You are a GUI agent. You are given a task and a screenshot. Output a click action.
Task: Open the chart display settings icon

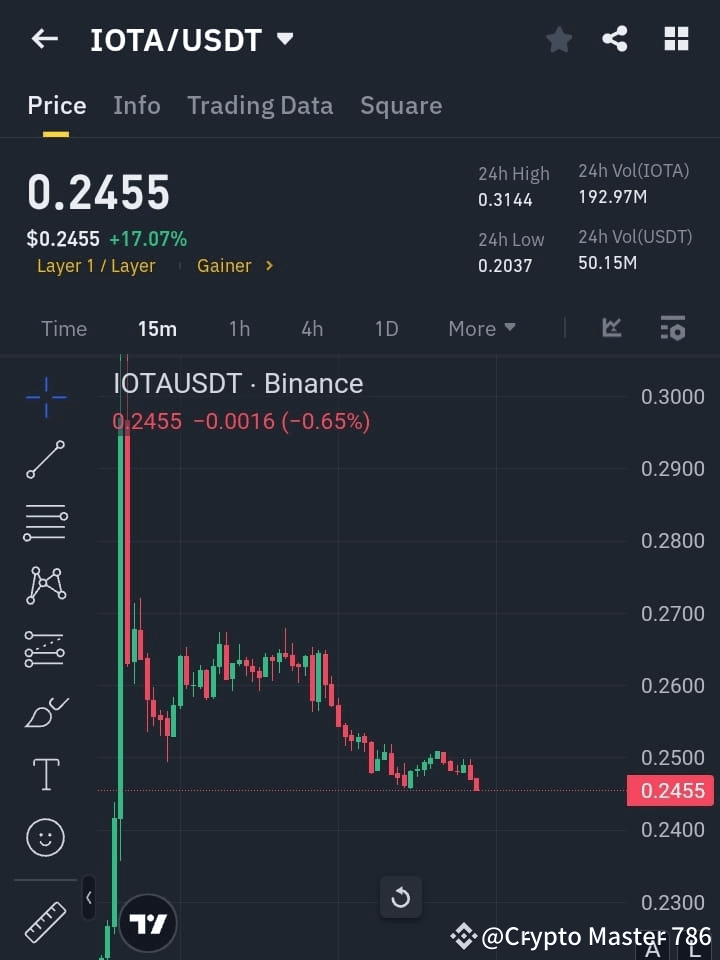(x=672, y=328)
